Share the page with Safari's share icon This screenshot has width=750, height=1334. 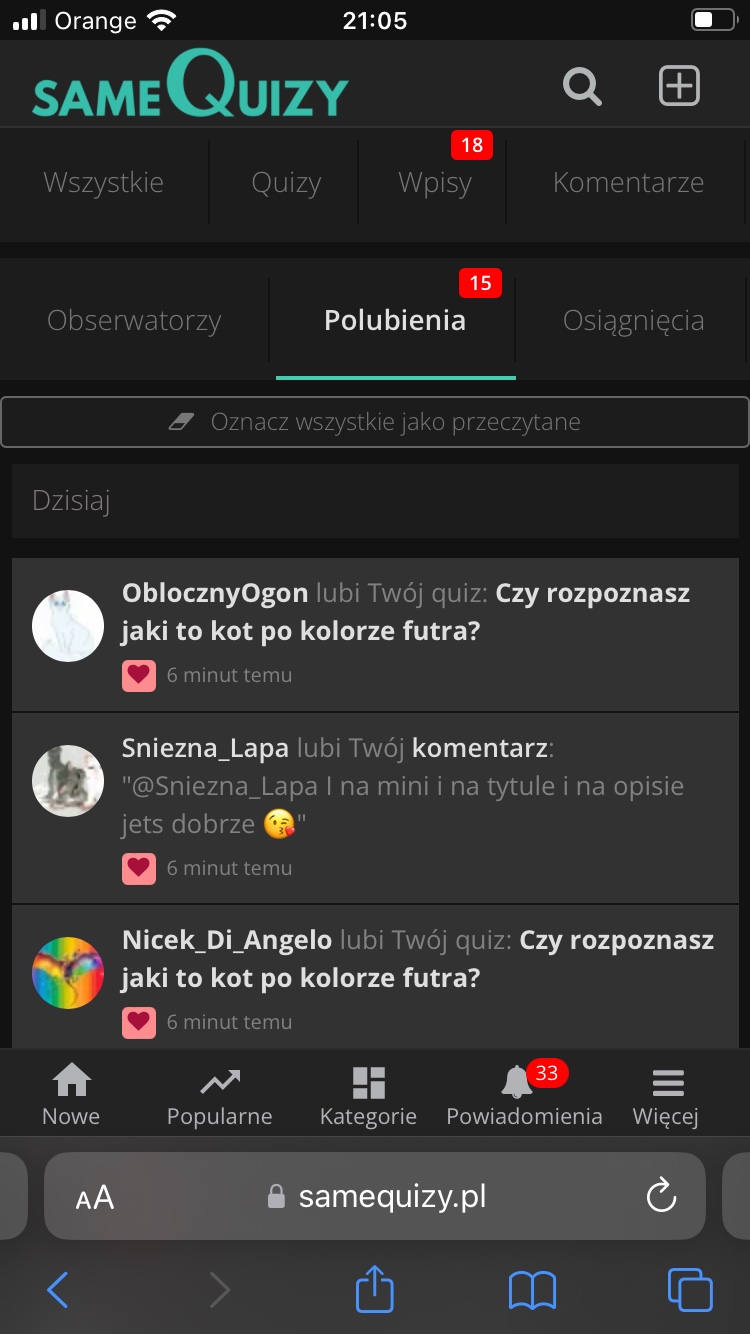(x=375, y=1290)
